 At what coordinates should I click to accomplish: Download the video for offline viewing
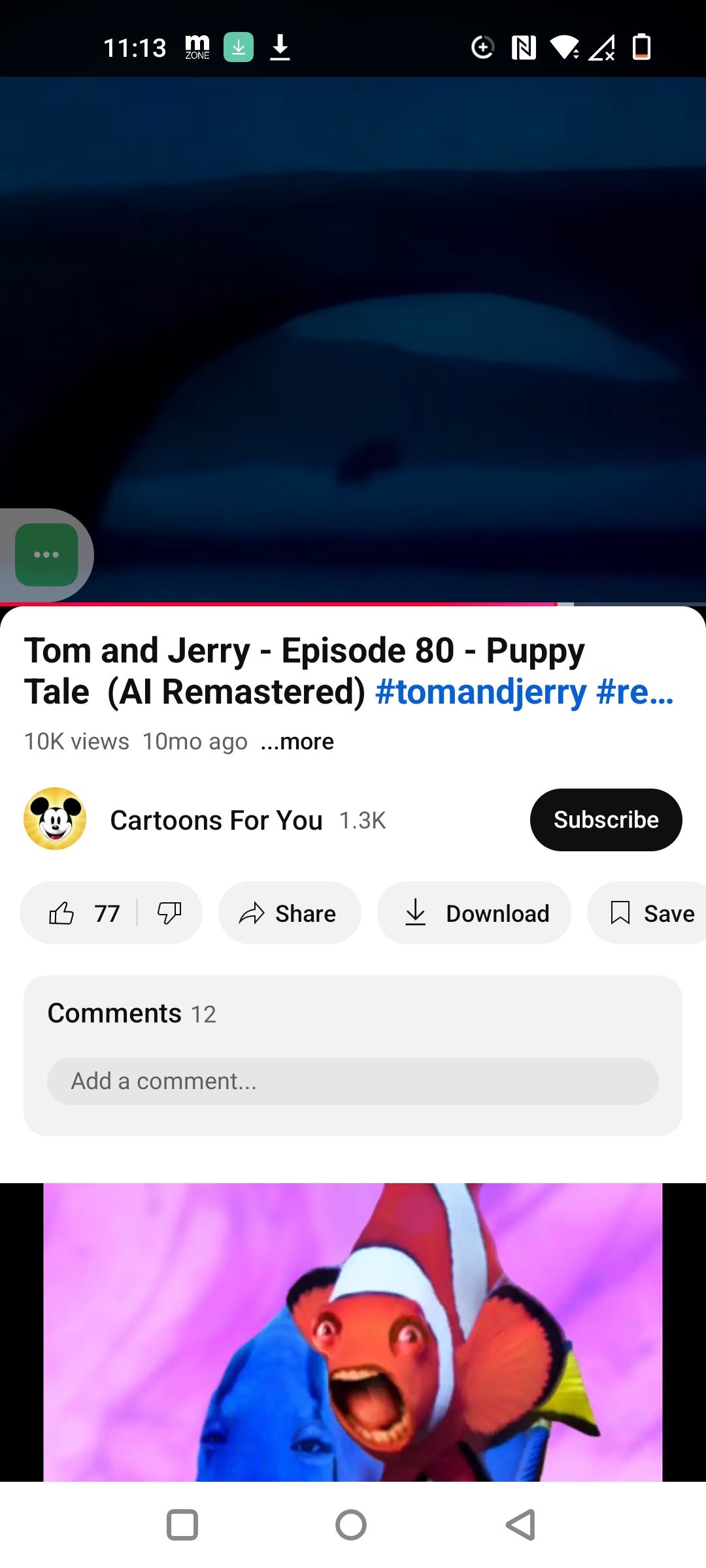(x=474, y=913)
